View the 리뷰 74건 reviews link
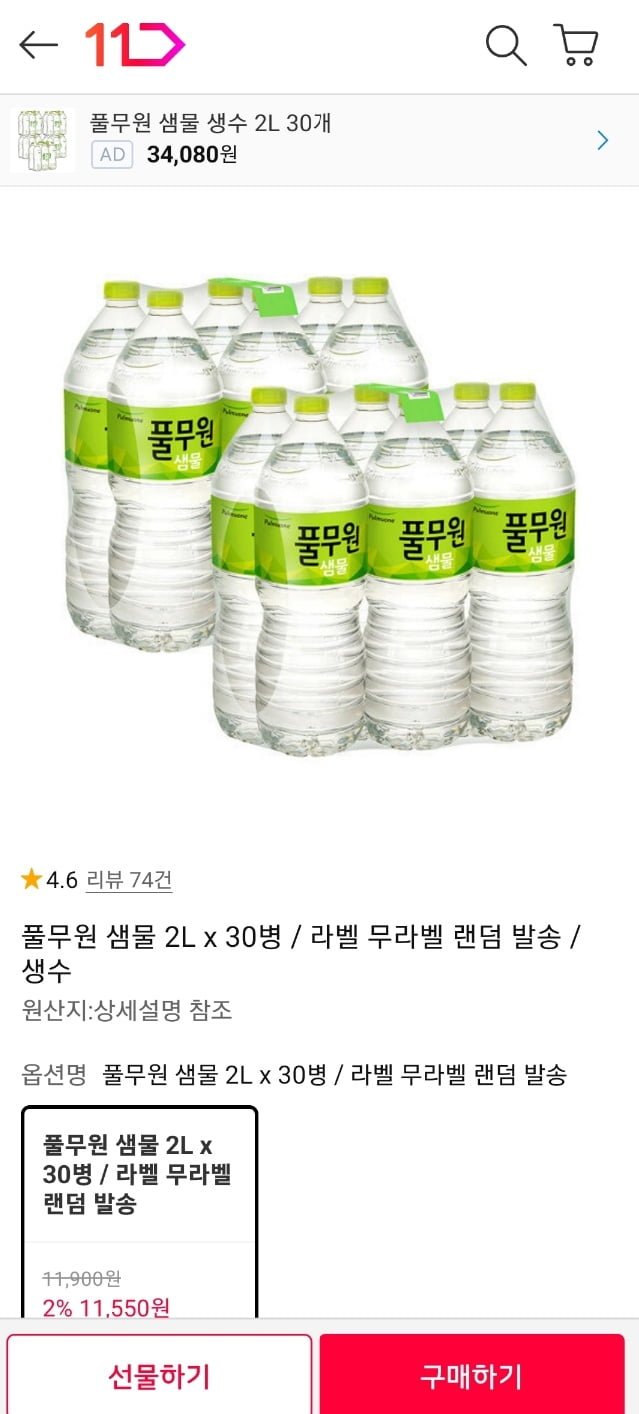The width and height of the screenshot is (639, 1414). tap(129, 880)
